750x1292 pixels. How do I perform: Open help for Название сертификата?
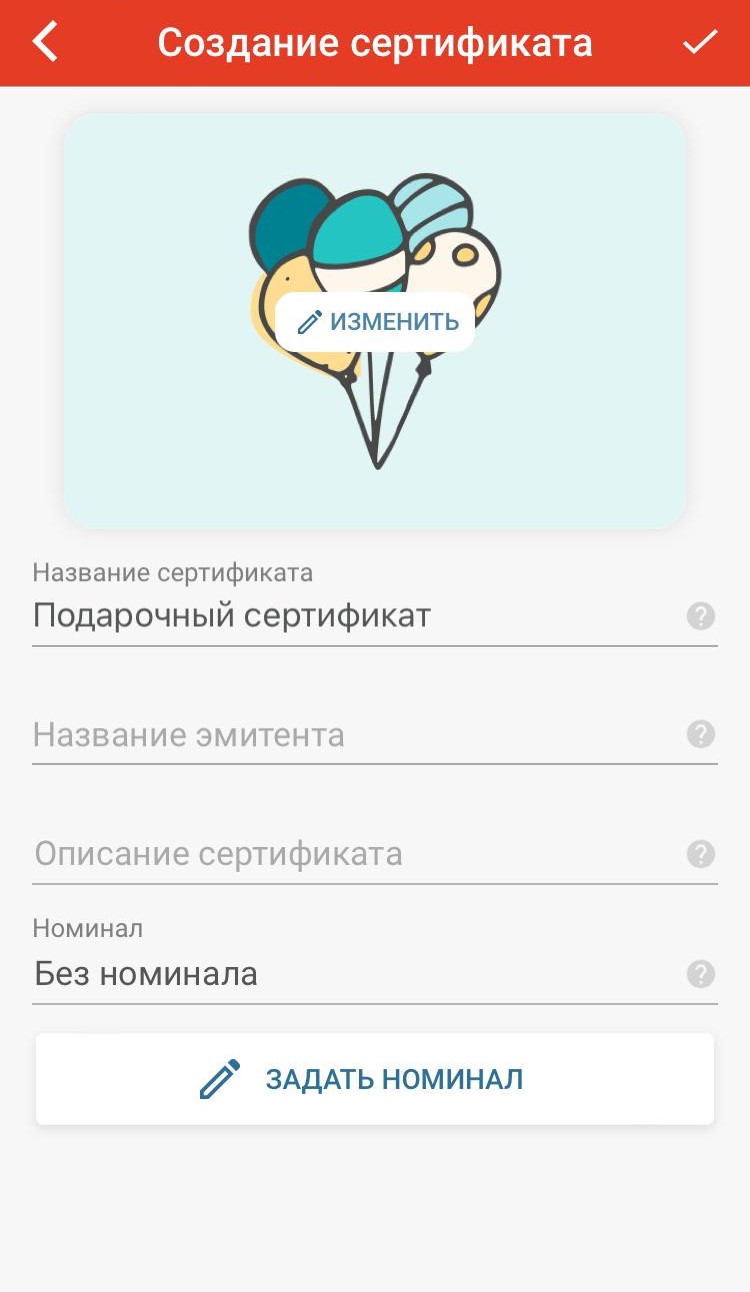click(701, 616)
